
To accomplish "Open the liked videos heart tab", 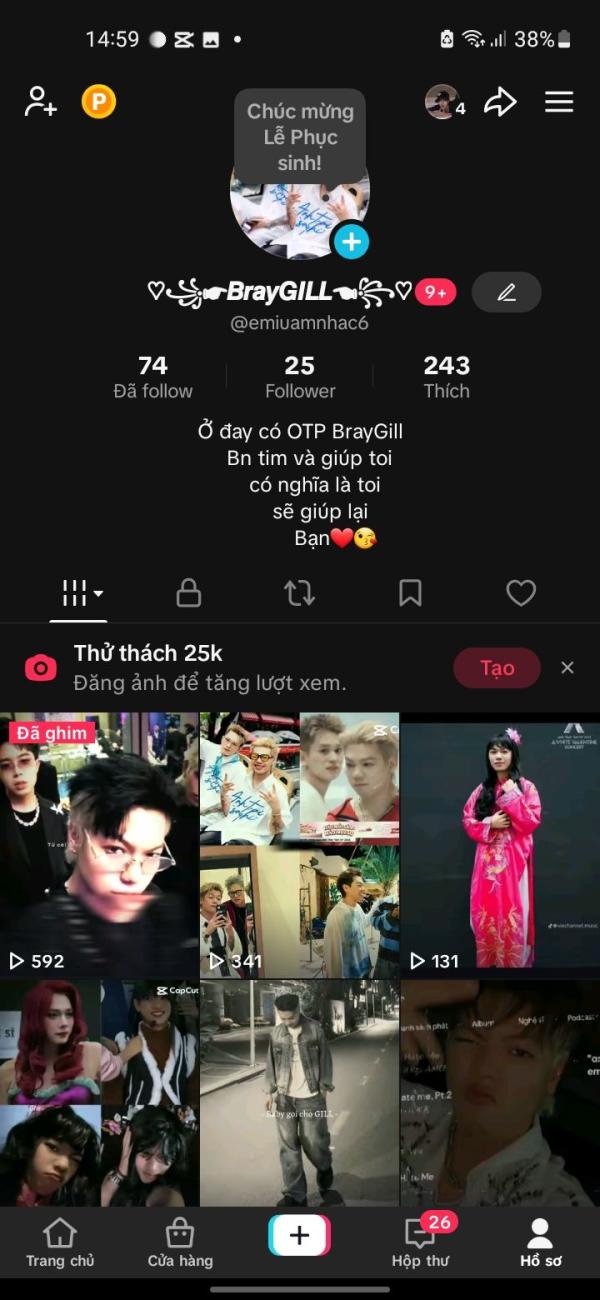I will [520, 593].
